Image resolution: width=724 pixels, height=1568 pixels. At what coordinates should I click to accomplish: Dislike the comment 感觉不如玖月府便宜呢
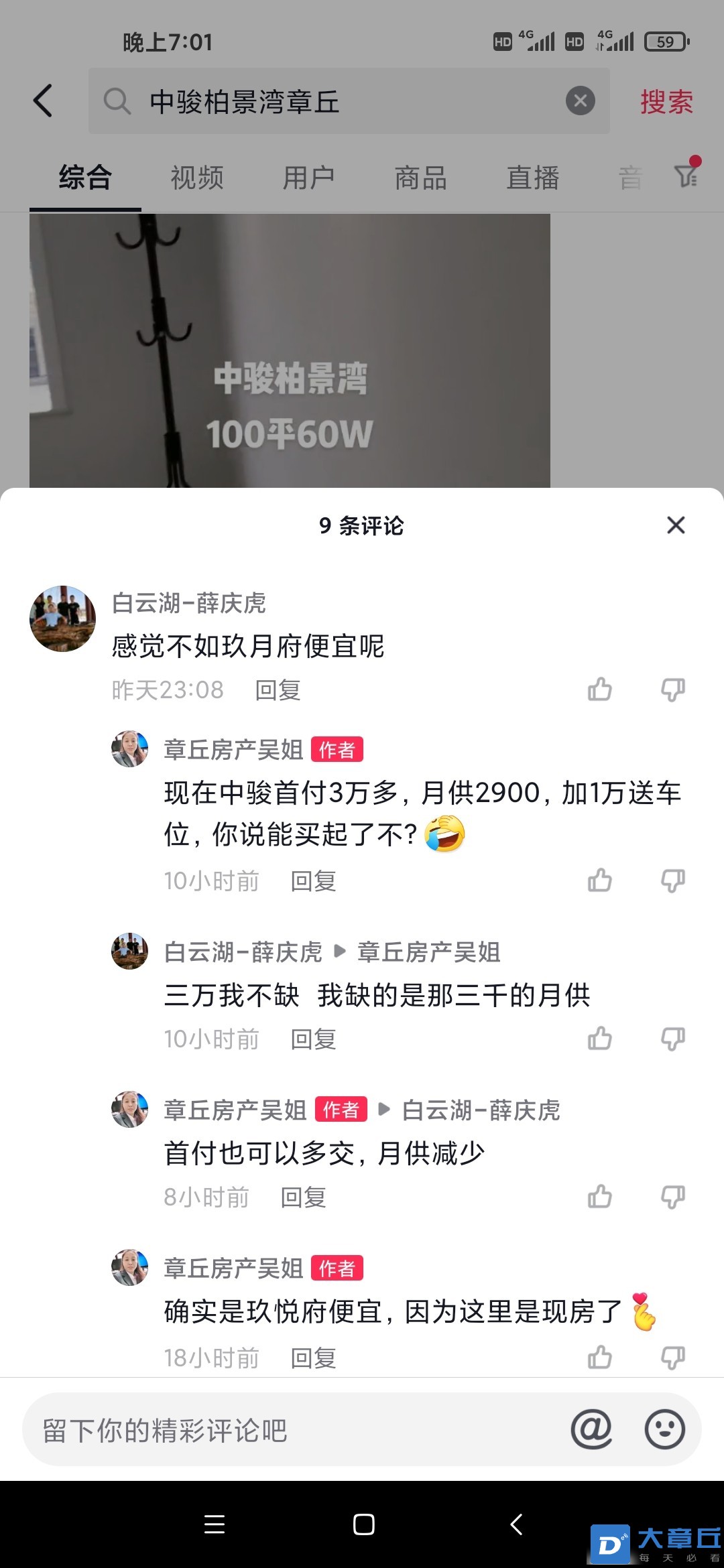point(672,689)
